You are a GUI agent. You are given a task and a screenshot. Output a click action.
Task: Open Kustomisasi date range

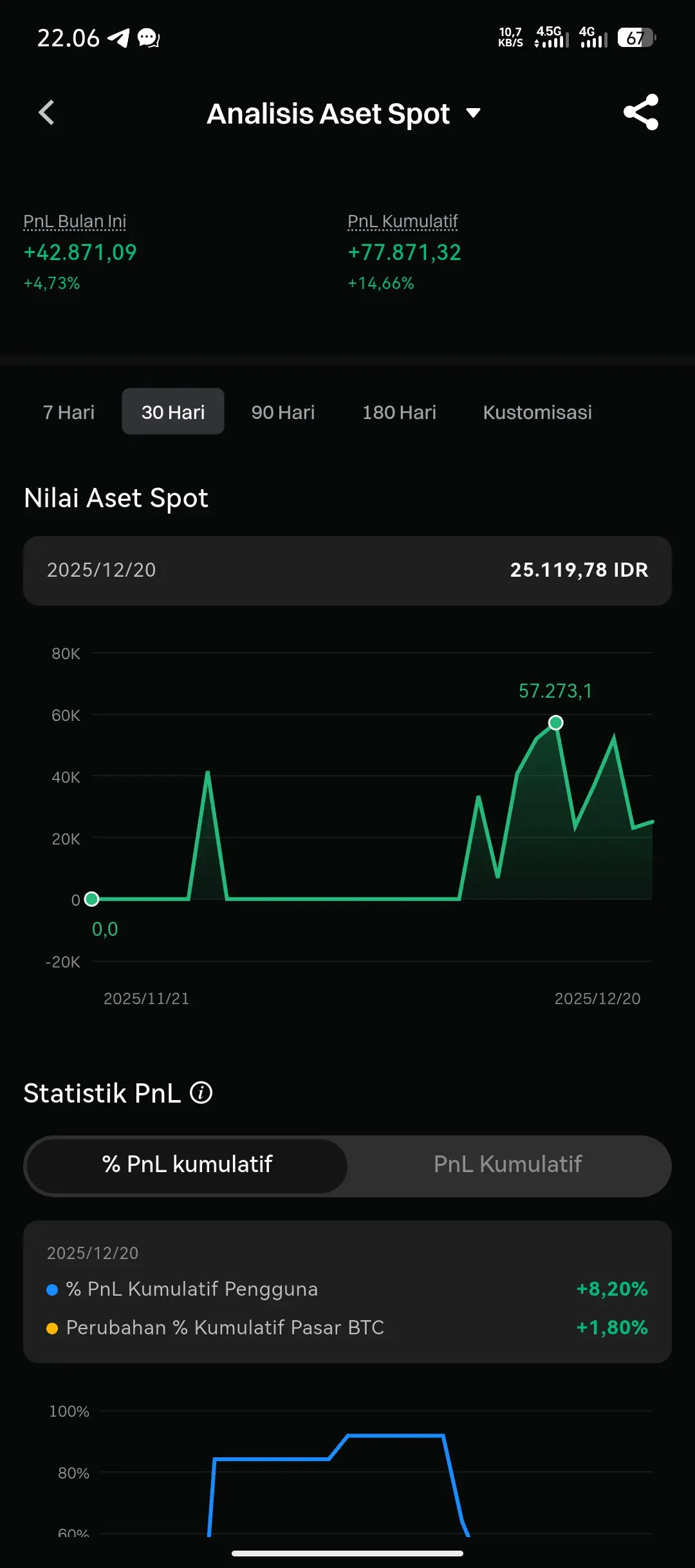pyautogui.click(x=537, y=412)
